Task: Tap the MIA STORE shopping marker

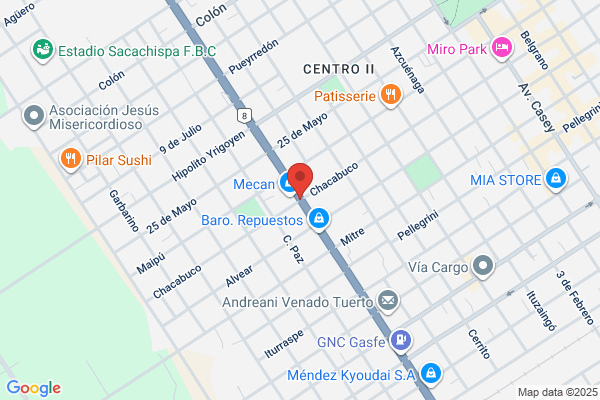Action: pos(556,180)
